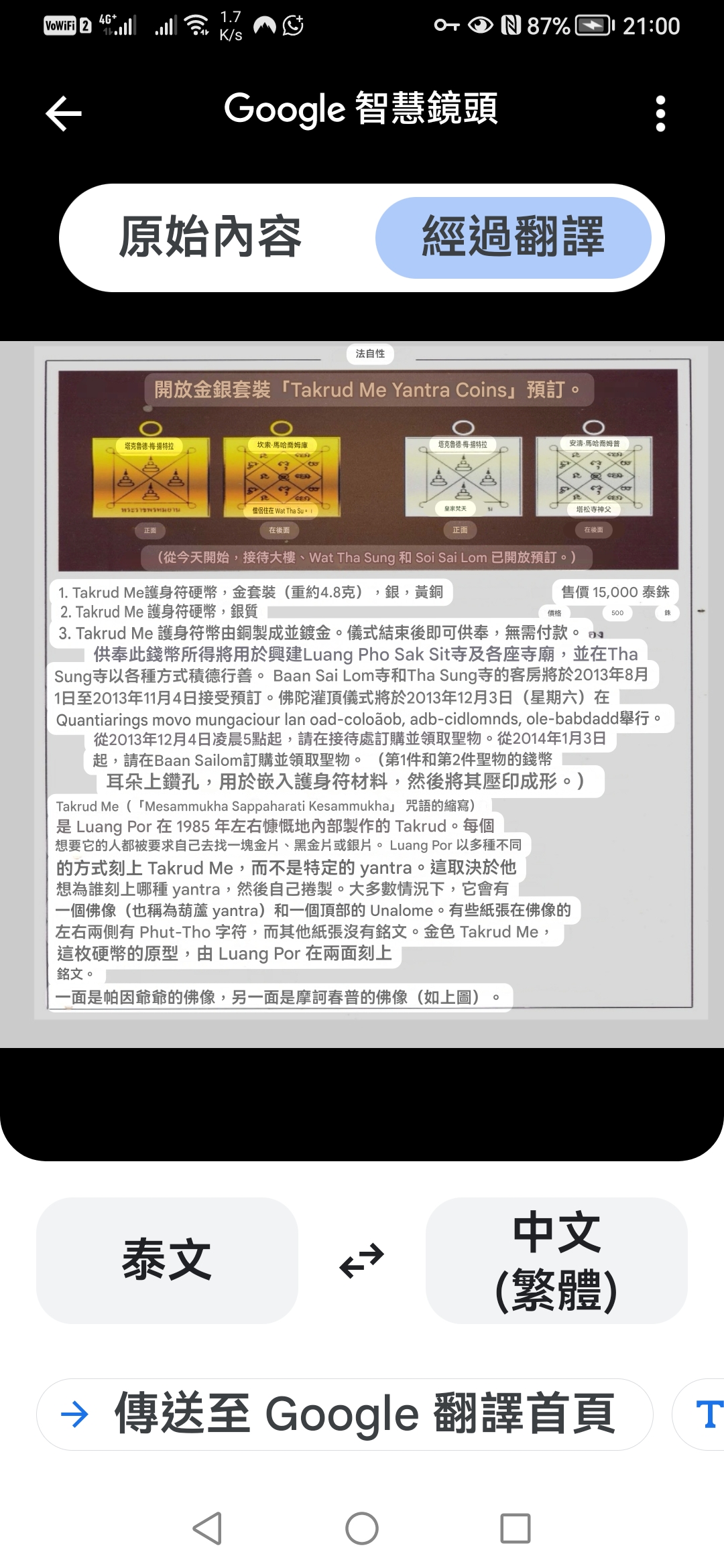724x1568 pixels.
Task: Change the target language 中文 (繁體)
Action: tap(556, 1260)
